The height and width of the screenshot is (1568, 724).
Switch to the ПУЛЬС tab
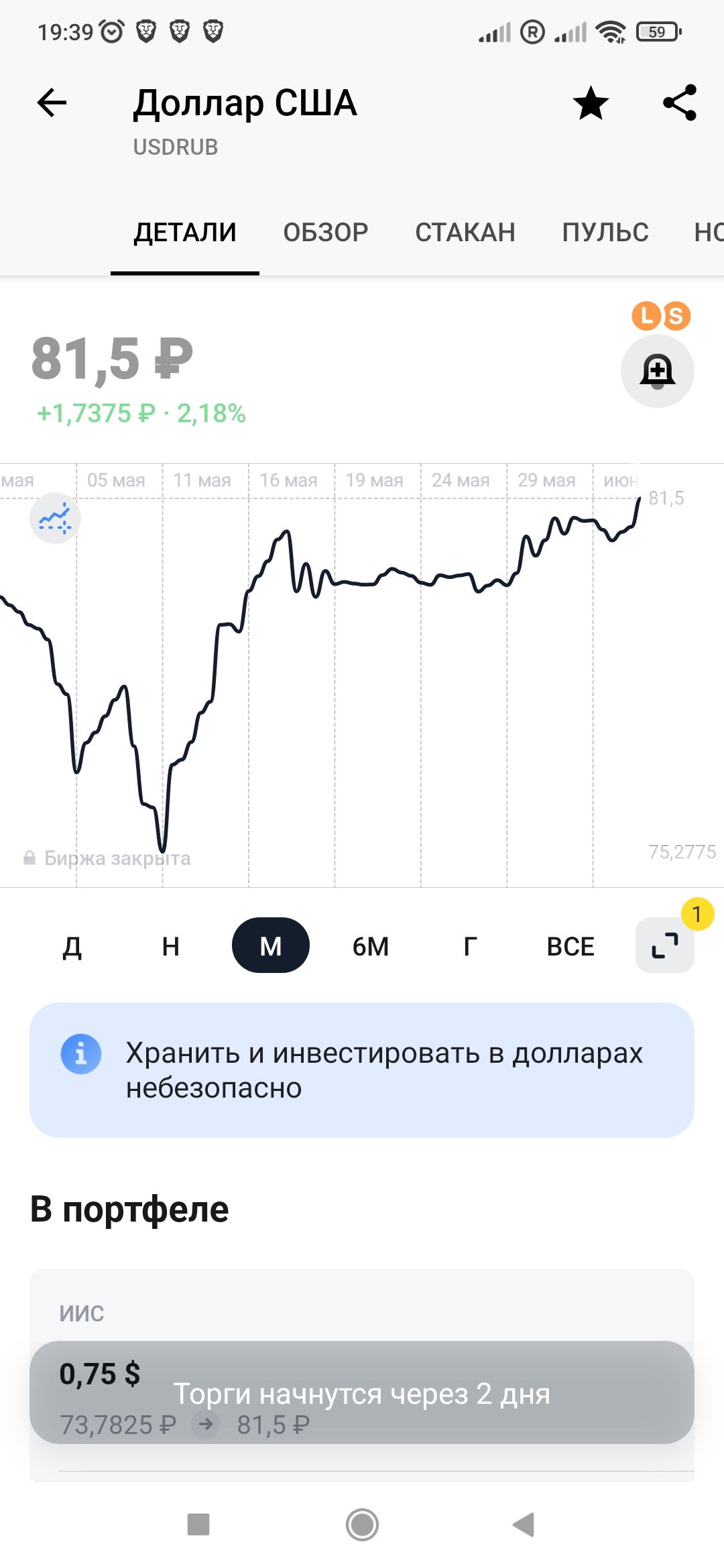[x=605, y=233]
